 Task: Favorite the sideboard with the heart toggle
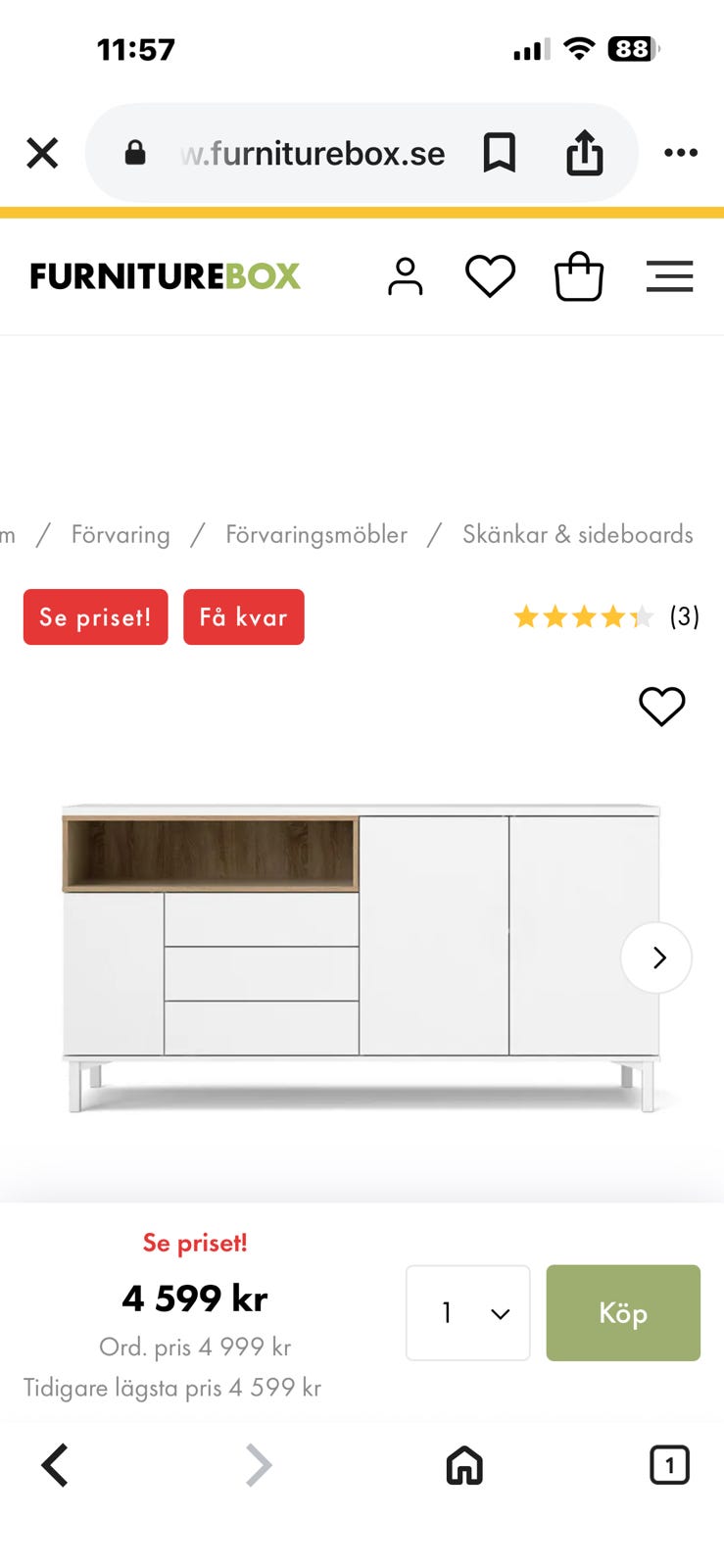pyautogui.click(x=661, y=707)
